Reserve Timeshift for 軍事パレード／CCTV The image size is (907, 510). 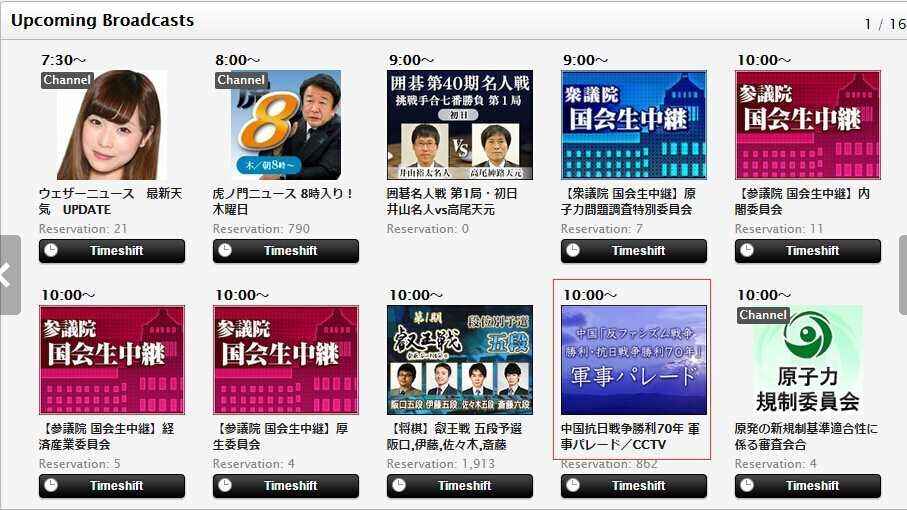pos(634,486)
